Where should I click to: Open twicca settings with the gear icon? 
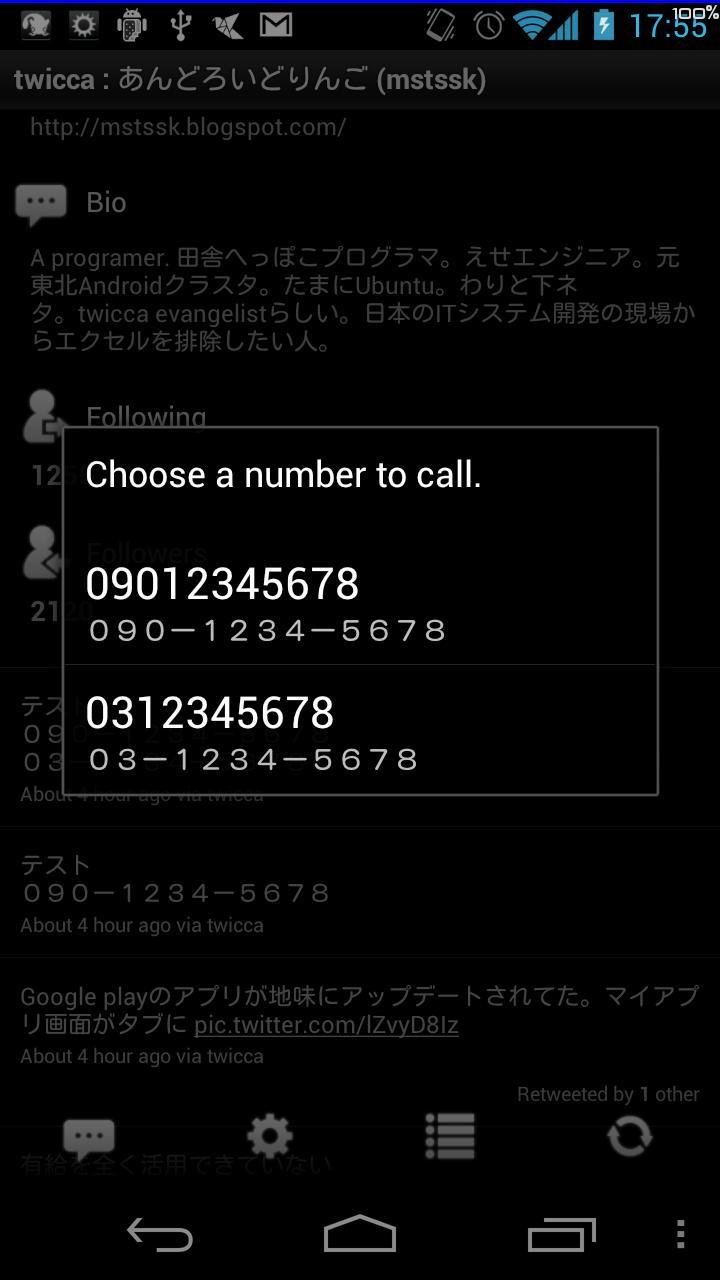coord(269,1135)
